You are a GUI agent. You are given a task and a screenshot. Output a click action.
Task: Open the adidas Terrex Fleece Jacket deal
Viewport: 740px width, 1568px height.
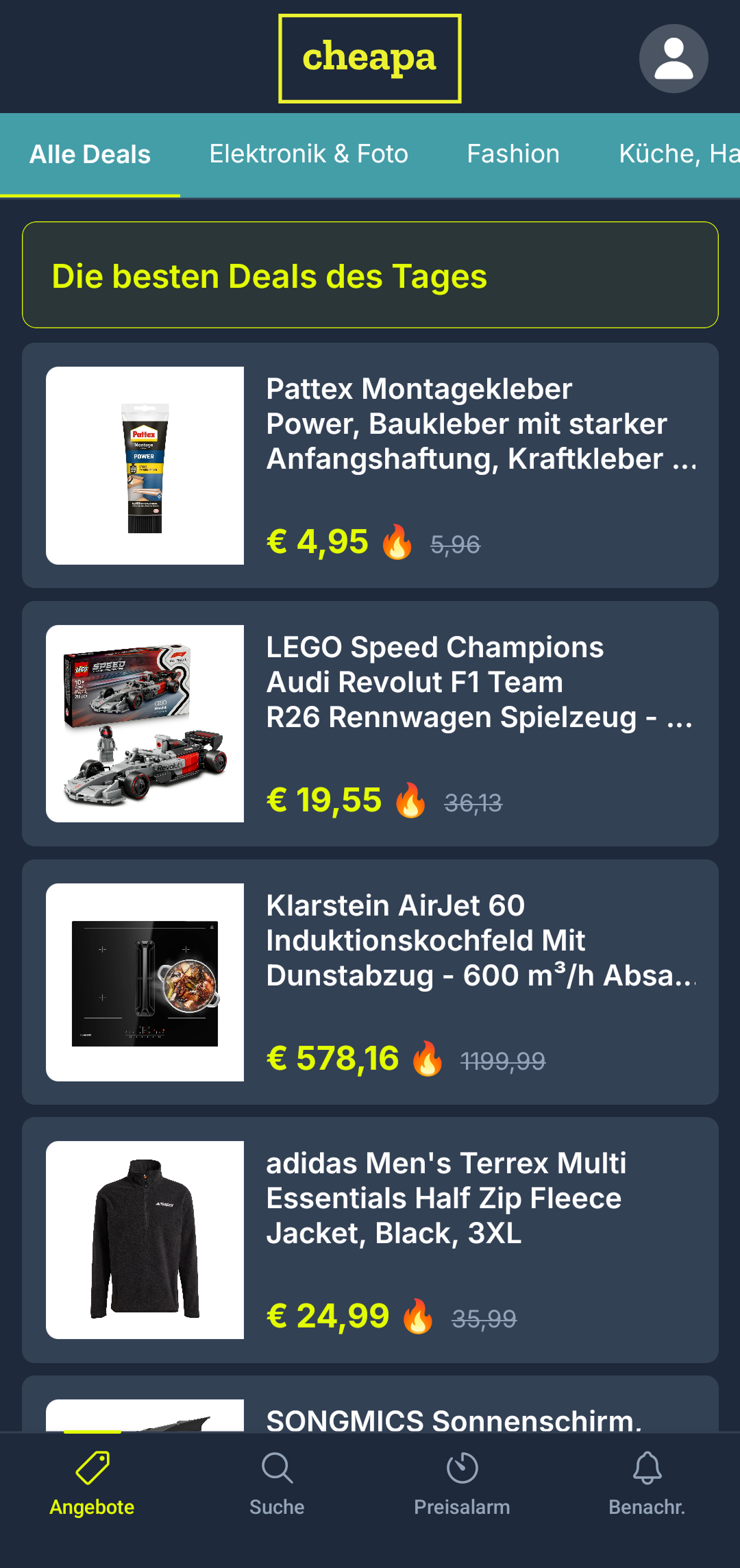(x=370, y=1240)
